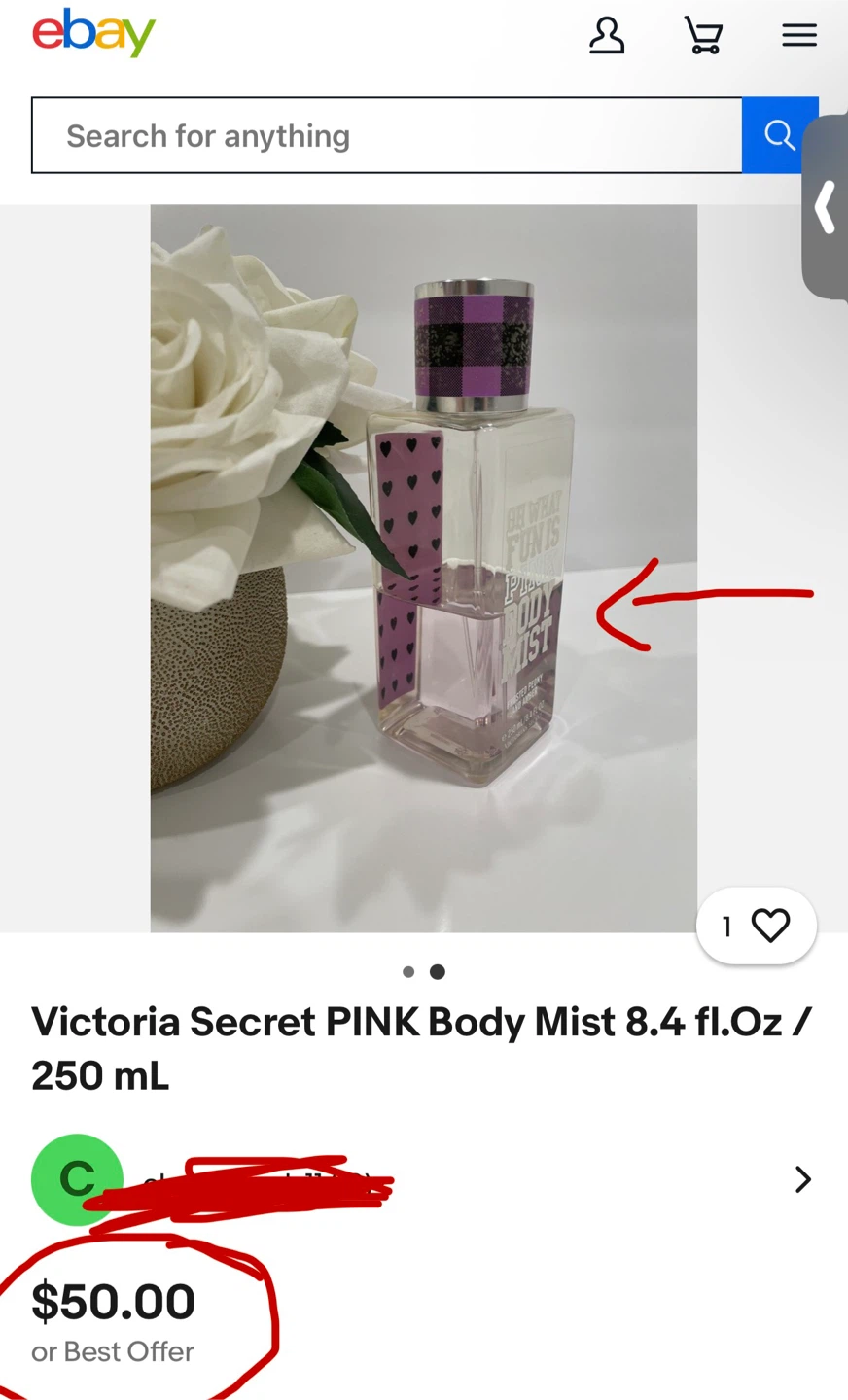Open the eBay account profile icon
Screen dimensions: 848x1400
coord(607,35)
